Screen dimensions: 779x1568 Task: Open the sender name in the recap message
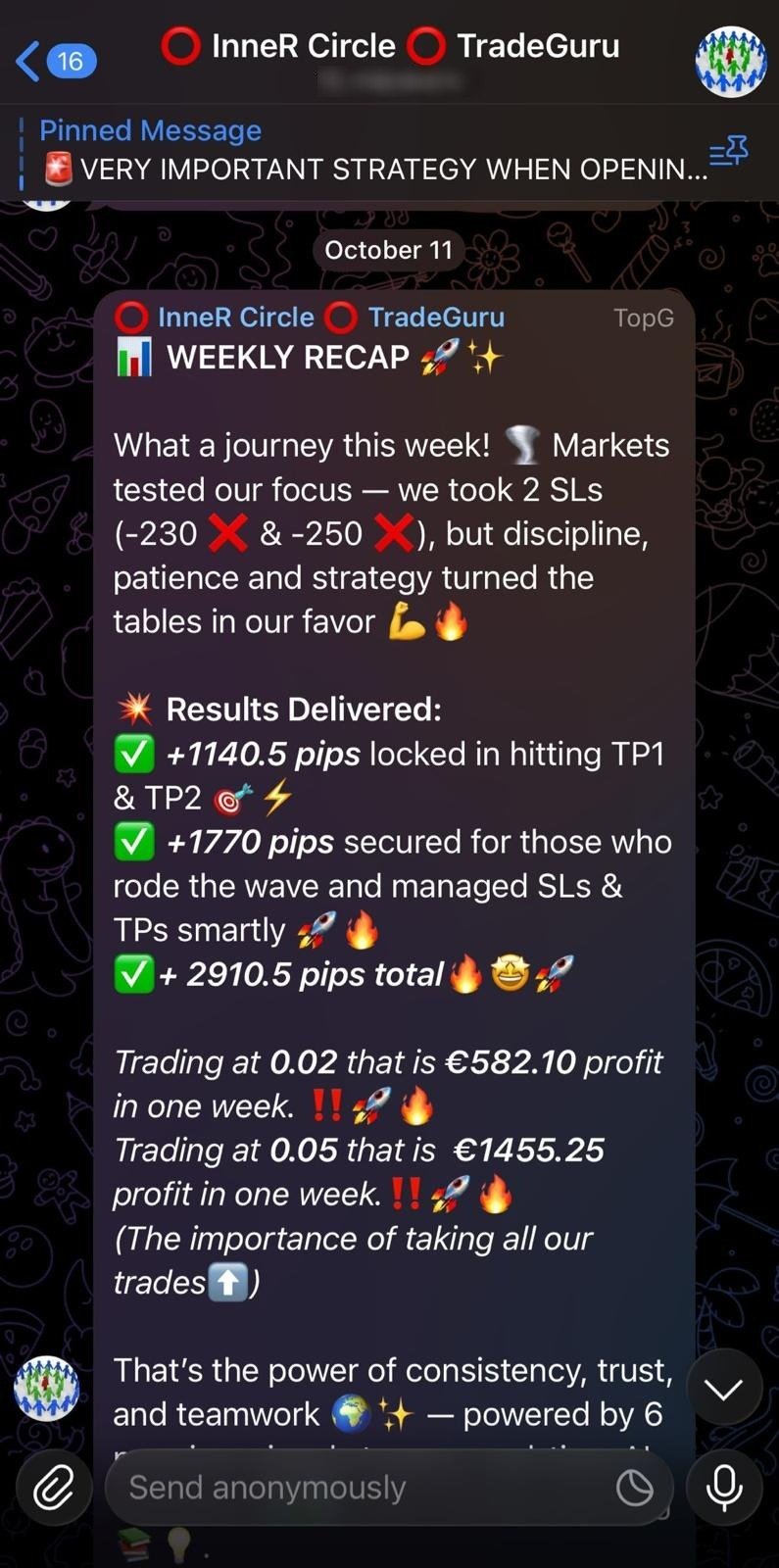click(310, 318)
